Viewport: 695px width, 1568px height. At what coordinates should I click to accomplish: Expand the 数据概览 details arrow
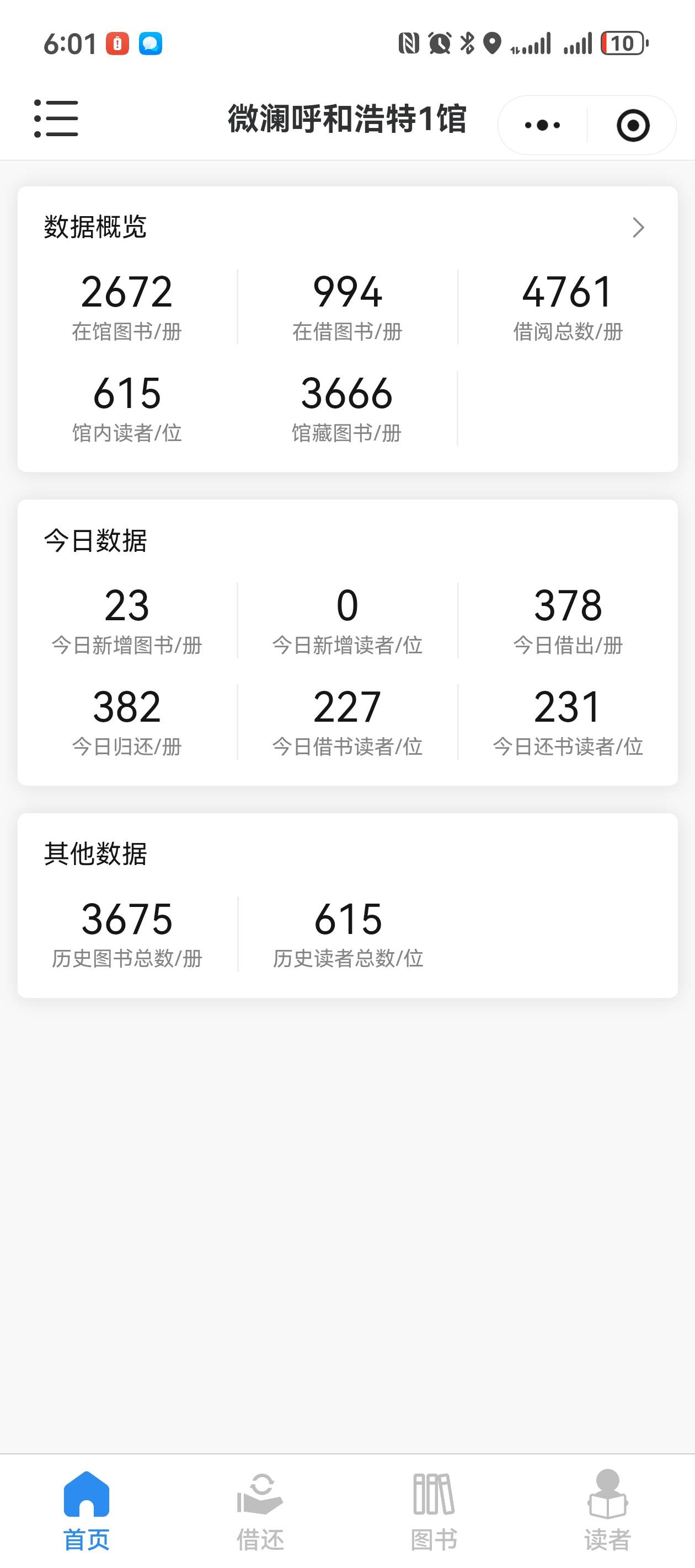click(x=638, y=228)
